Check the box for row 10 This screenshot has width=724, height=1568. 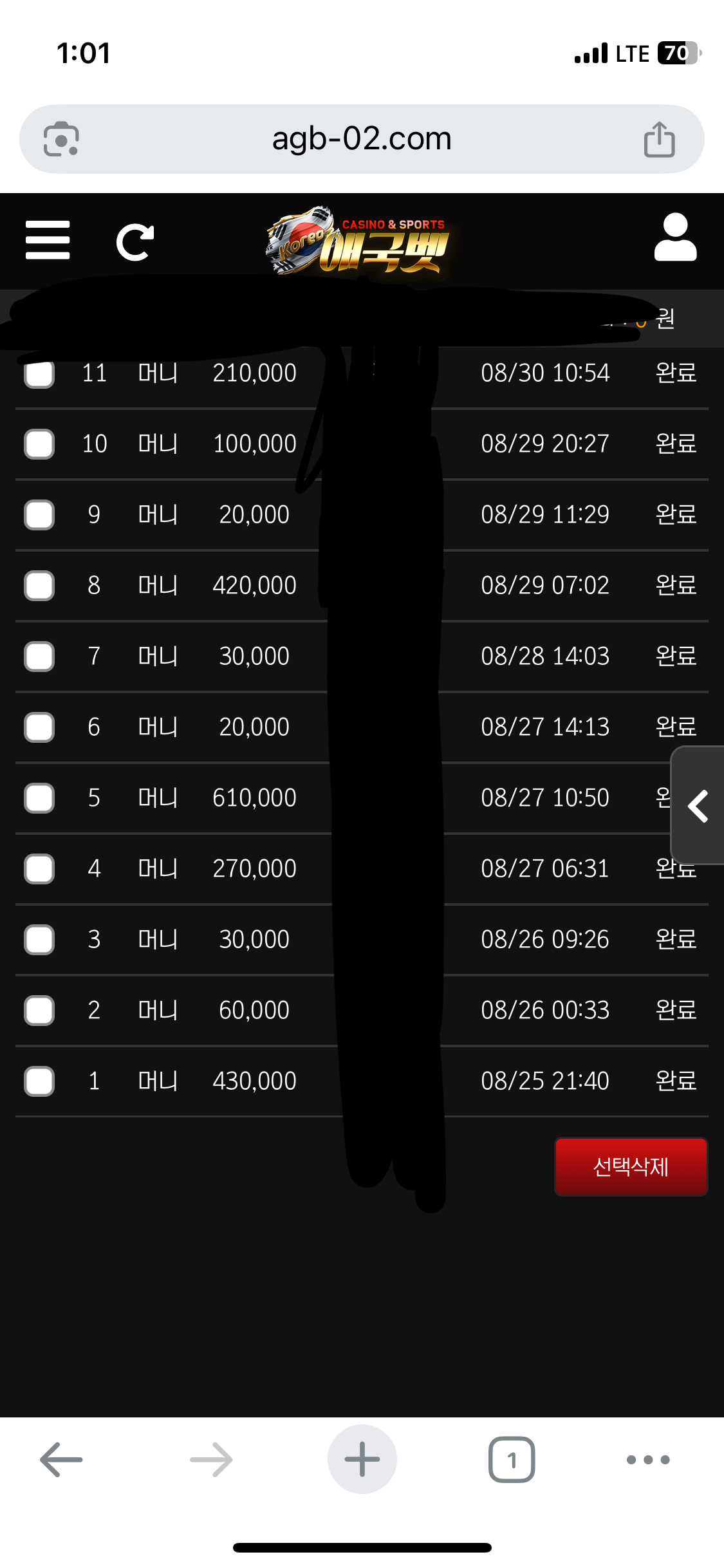click(39, 444)
